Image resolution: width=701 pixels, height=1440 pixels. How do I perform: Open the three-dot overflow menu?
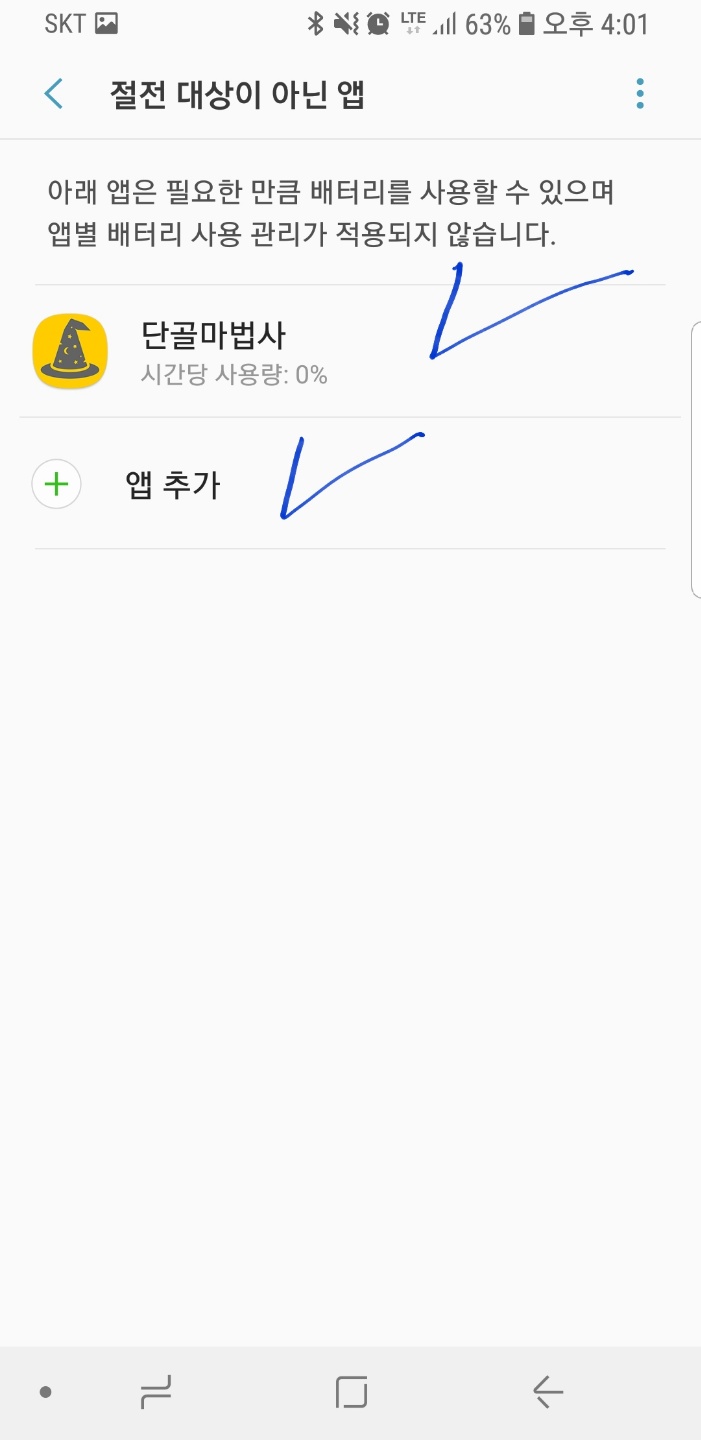coord(640,94)
